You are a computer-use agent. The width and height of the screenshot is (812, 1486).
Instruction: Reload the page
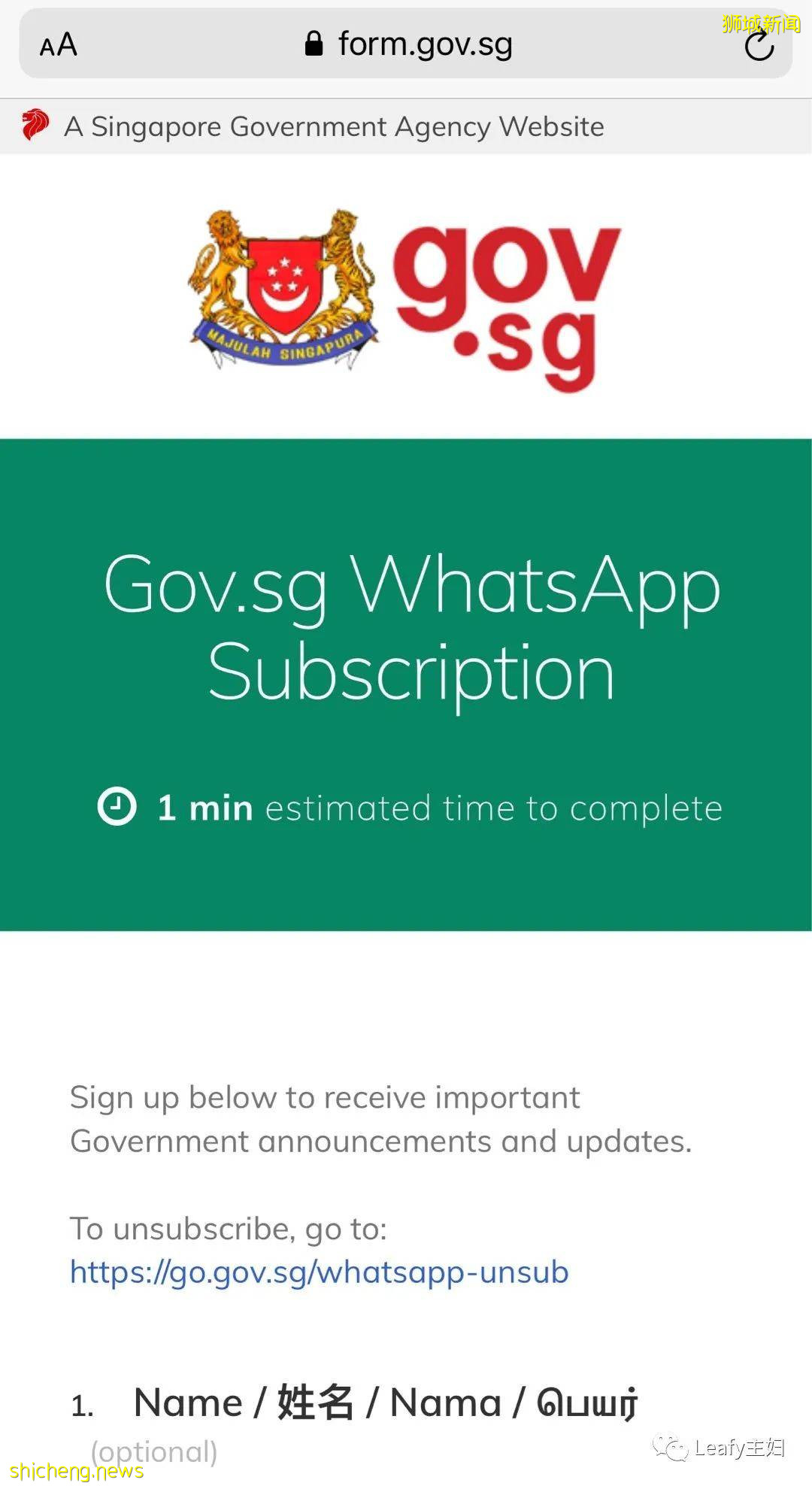759,47
